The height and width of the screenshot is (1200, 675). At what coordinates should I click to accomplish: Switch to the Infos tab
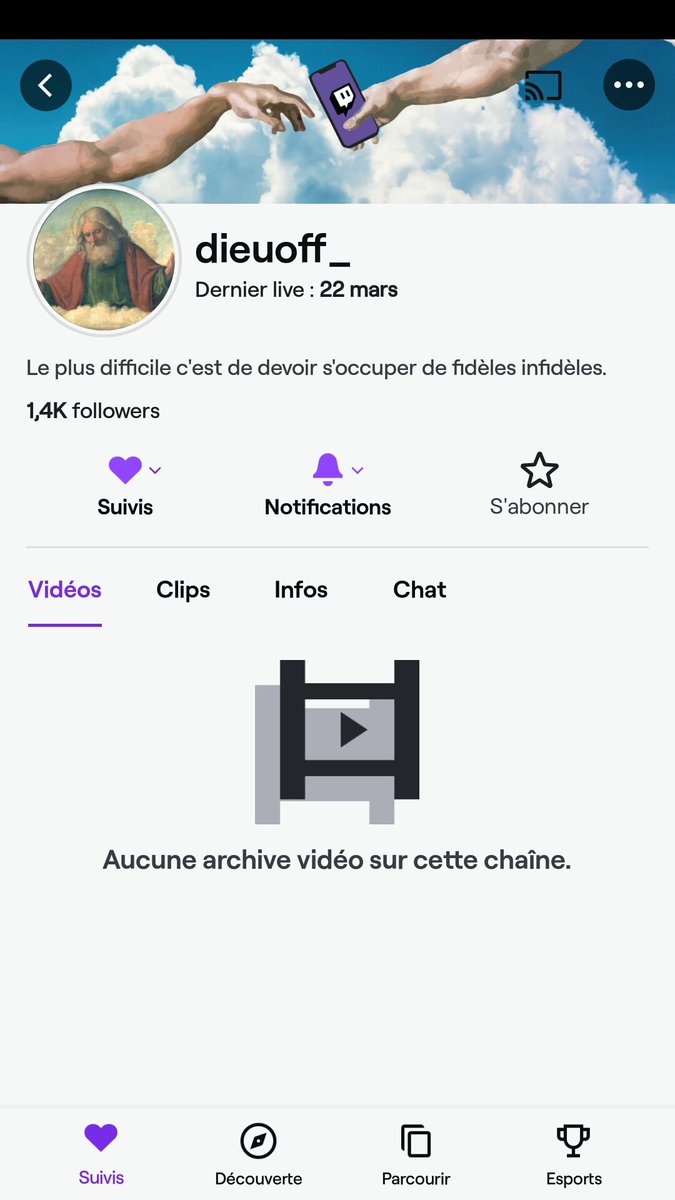pyautogui.click(x=301, y=590)
